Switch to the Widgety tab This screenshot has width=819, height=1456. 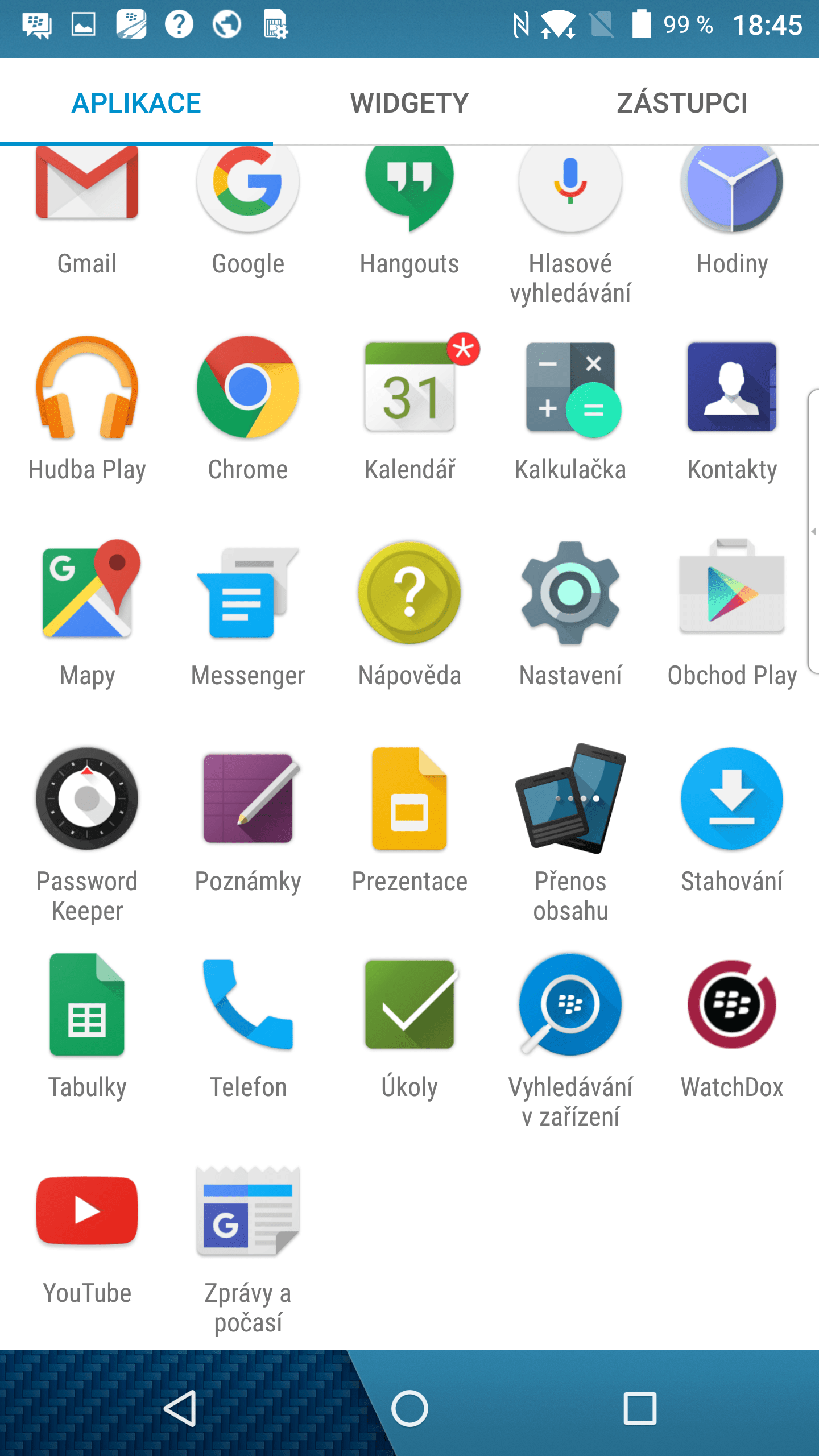point(409,103)
